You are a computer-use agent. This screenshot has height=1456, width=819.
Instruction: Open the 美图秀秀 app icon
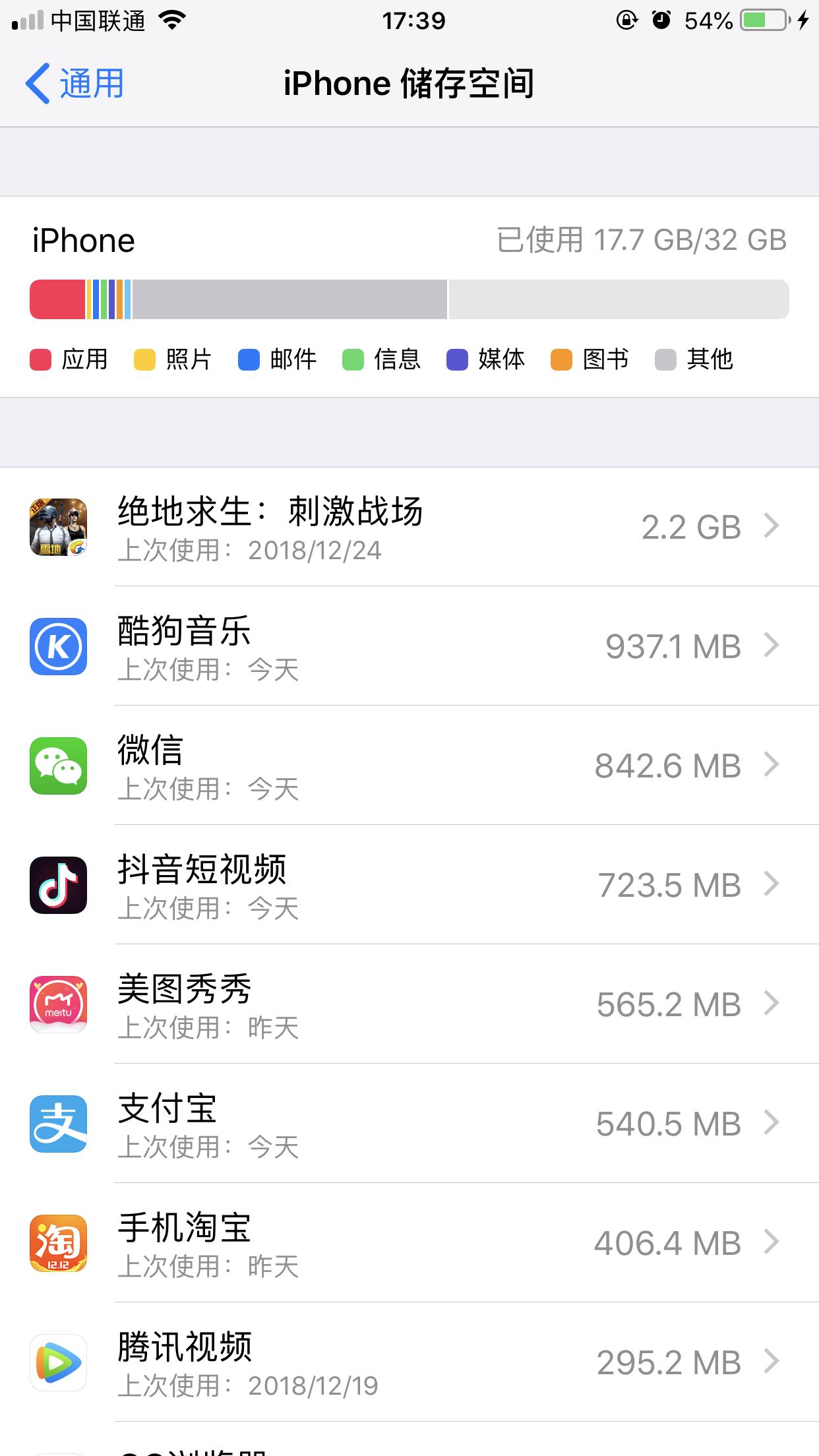coord(59,1006)
